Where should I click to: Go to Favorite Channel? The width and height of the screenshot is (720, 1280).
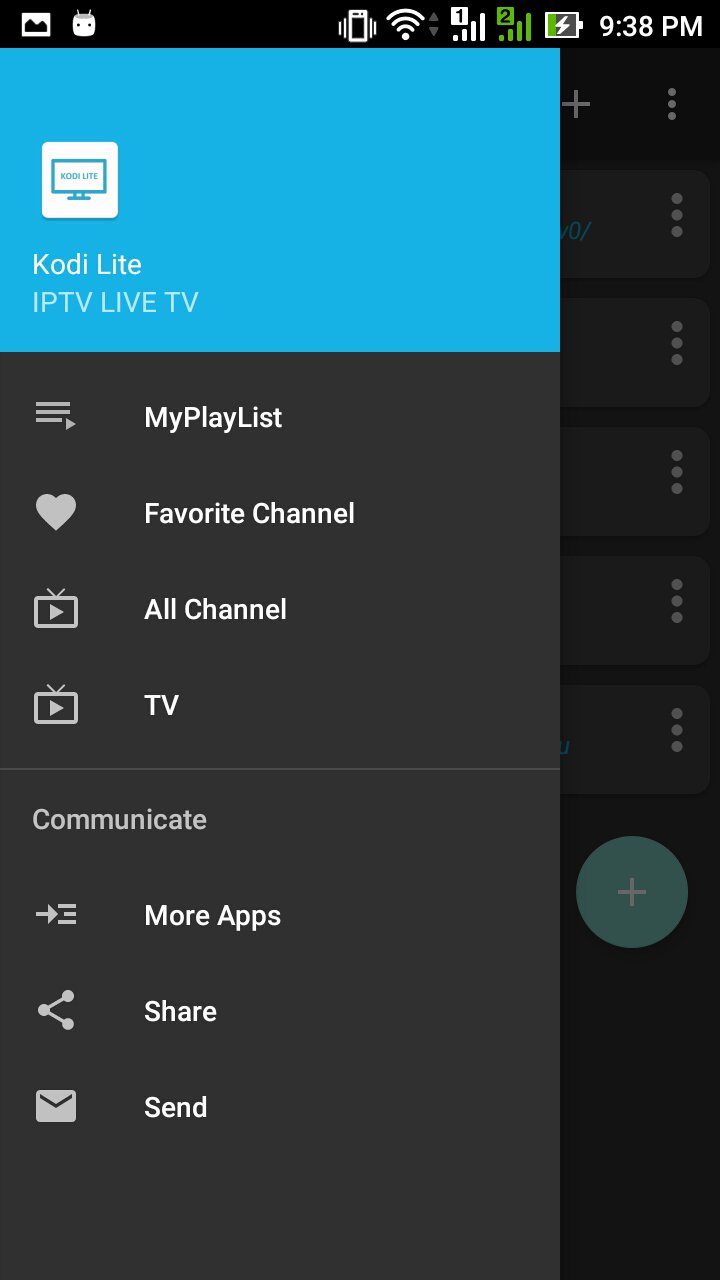coord(249,513)
